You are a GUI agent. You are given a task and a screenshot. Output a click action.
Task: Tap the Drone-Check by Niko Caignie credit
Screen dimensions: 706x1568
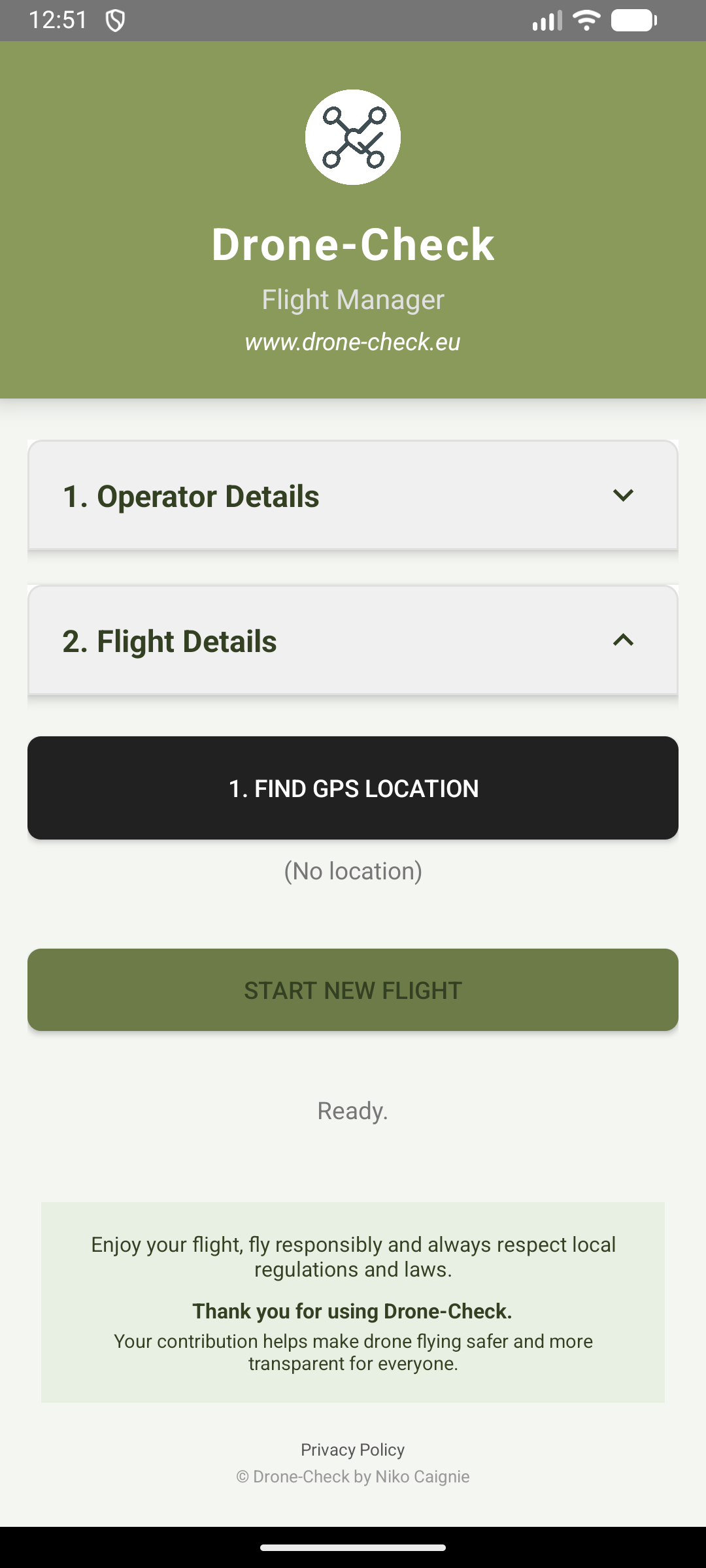[x=353, y=1477]
